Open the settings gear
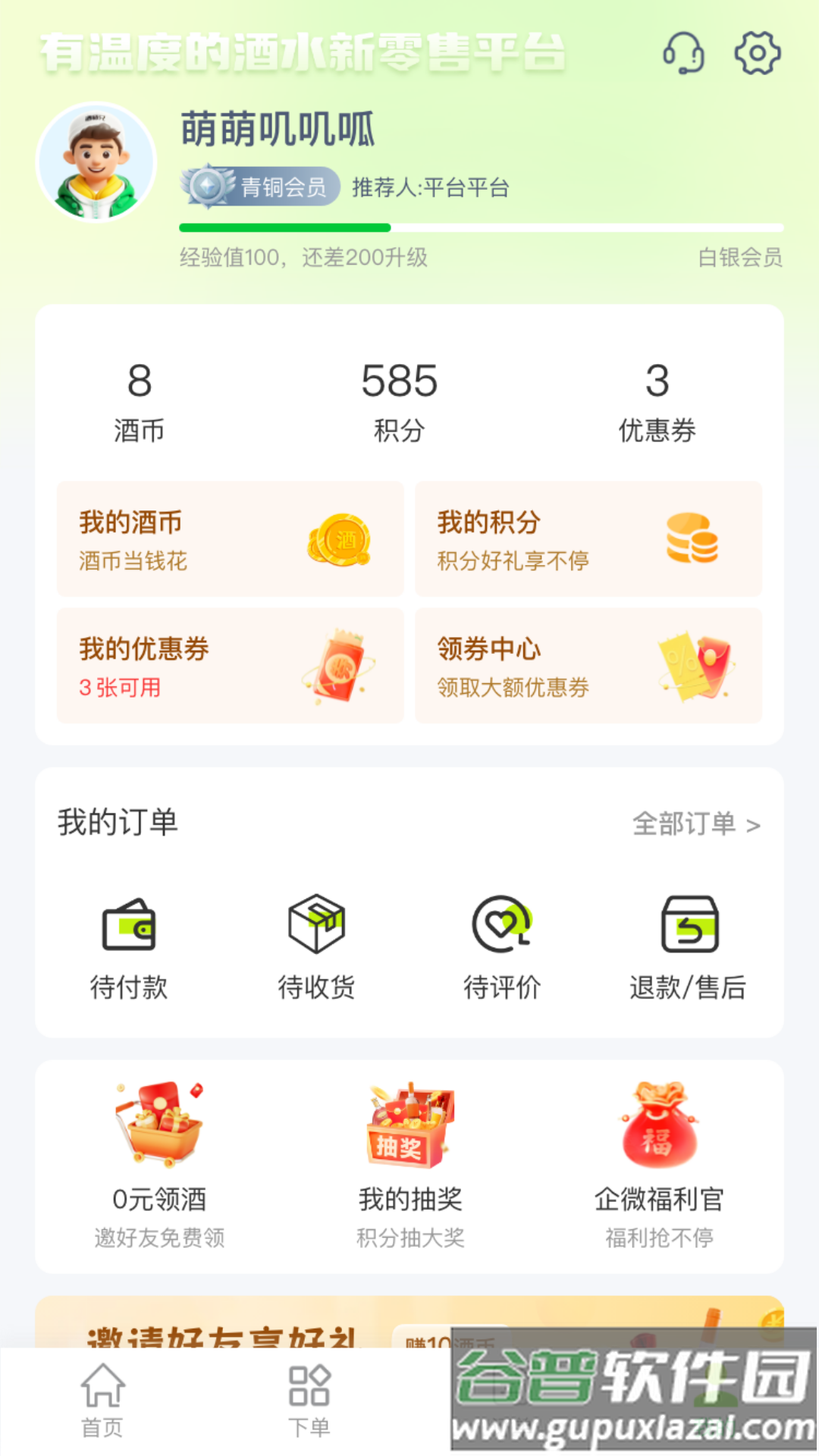 757,53
